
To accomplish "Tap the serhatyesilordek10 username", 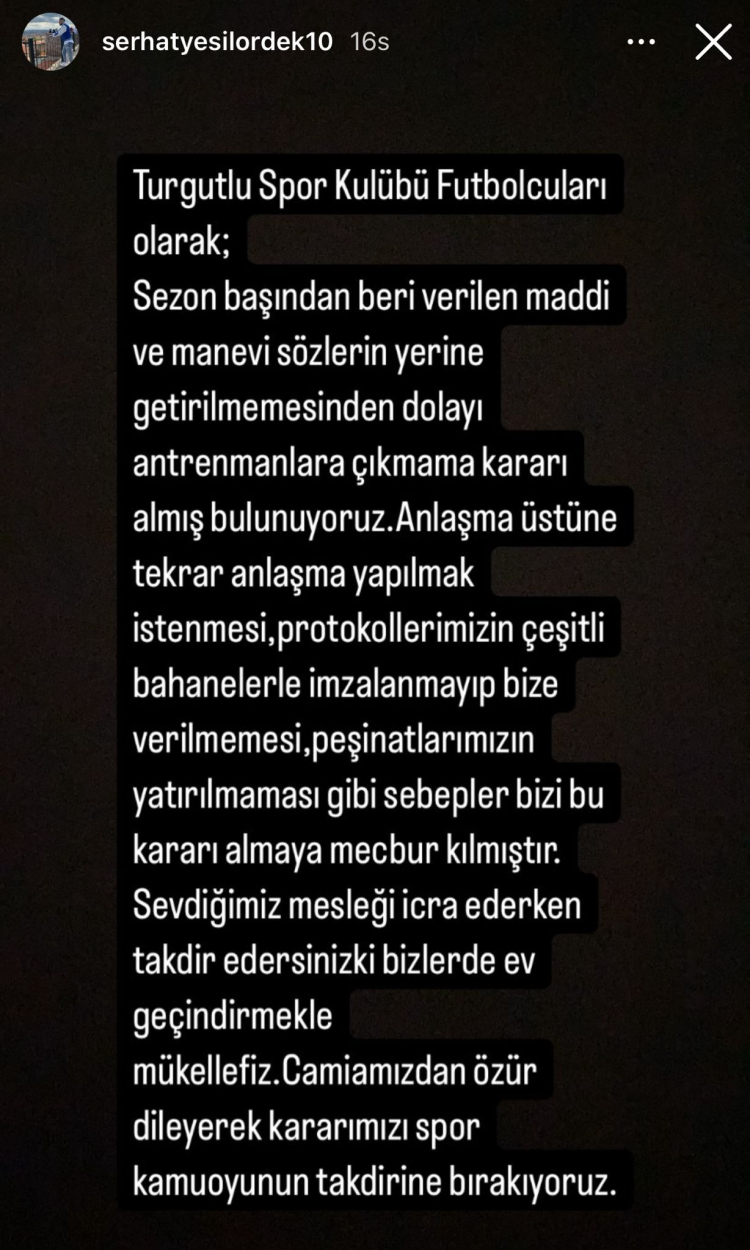I will 217,42.
